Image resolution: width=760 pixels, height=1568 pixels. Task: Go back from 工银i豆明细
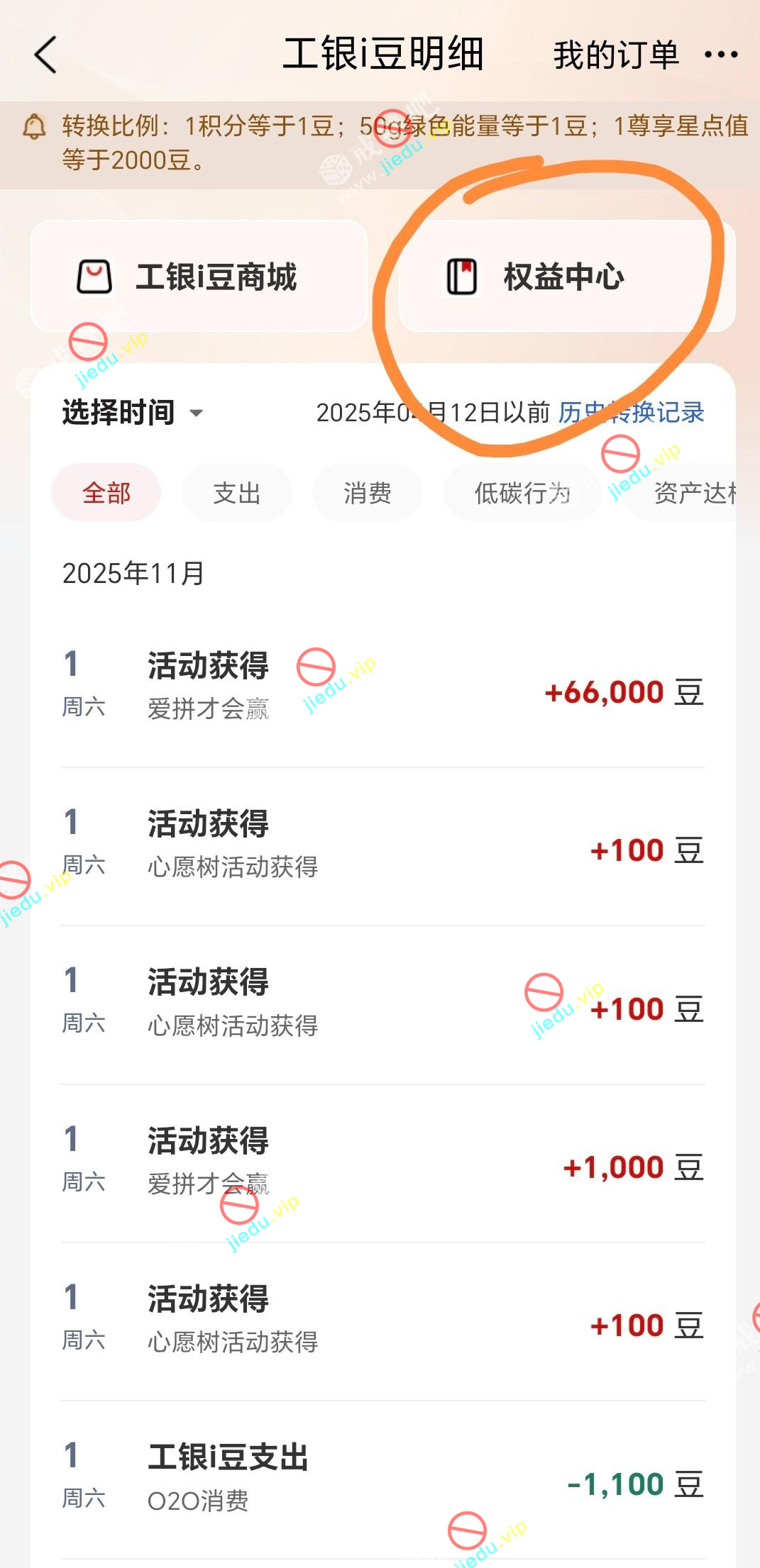click(45, 55)
